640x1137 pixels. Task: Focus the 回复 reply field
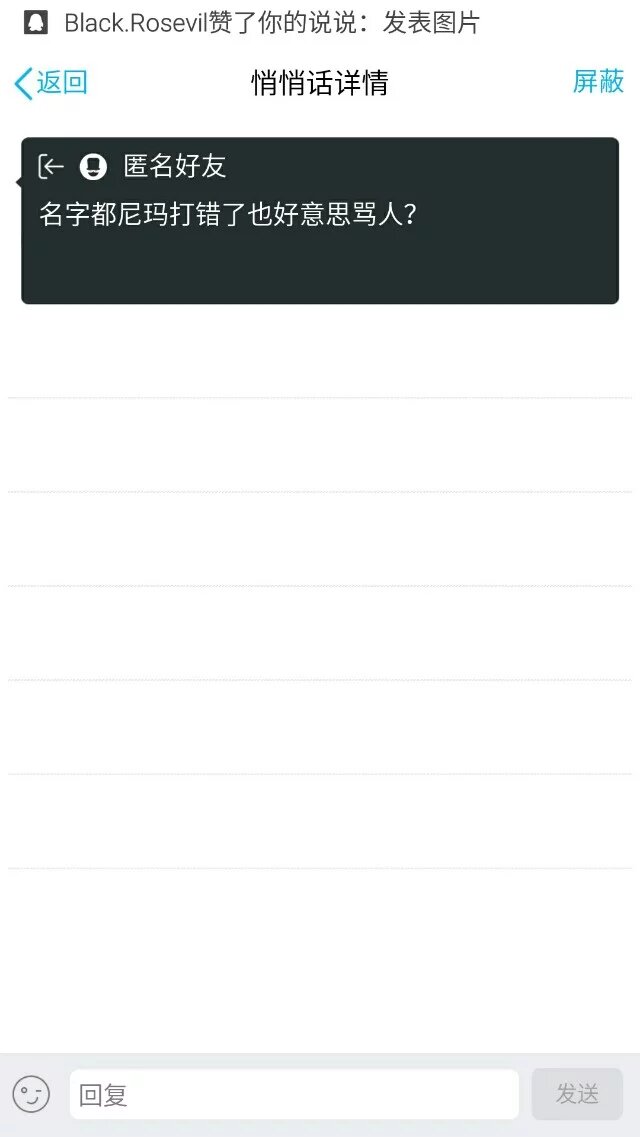293,1094
